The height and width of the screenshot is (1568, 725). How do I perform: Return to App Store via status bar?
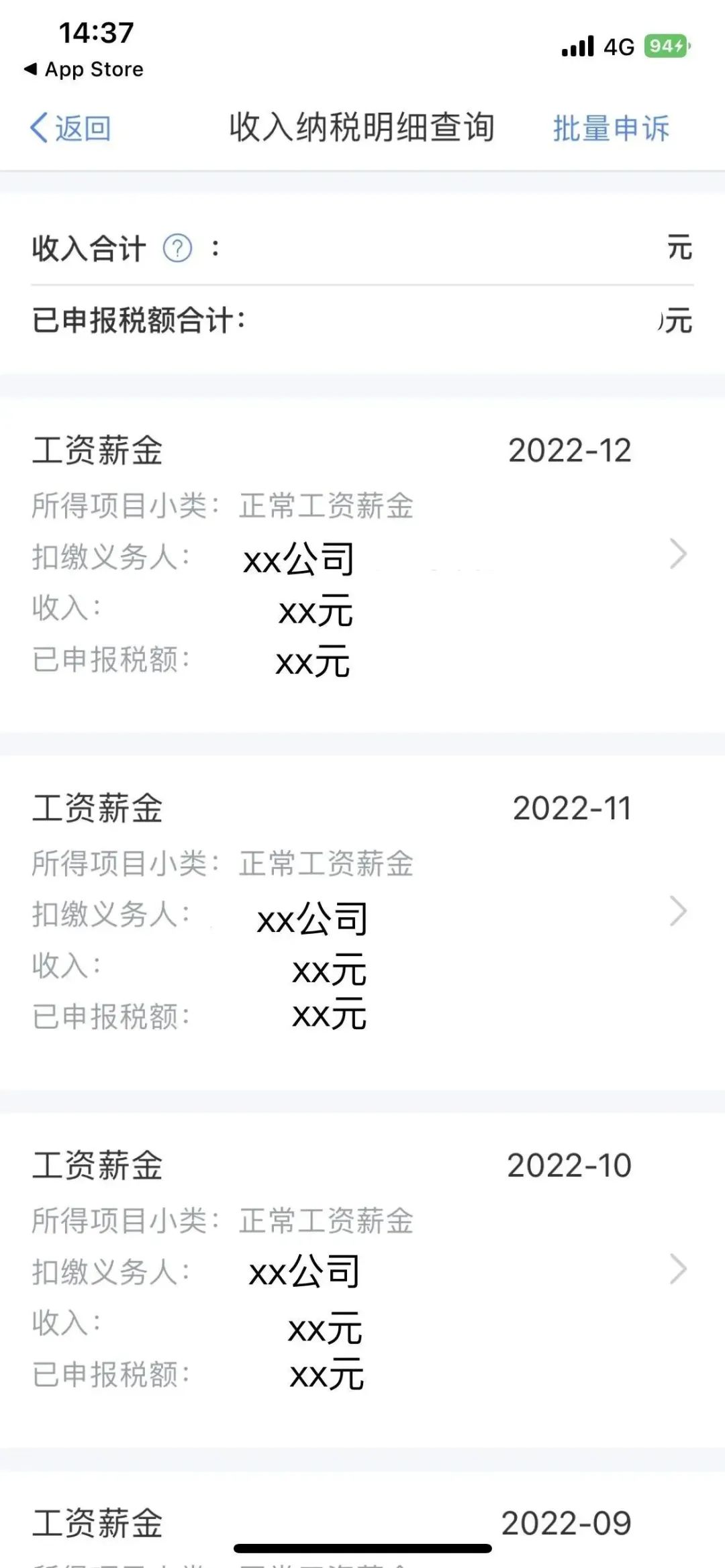84,69
